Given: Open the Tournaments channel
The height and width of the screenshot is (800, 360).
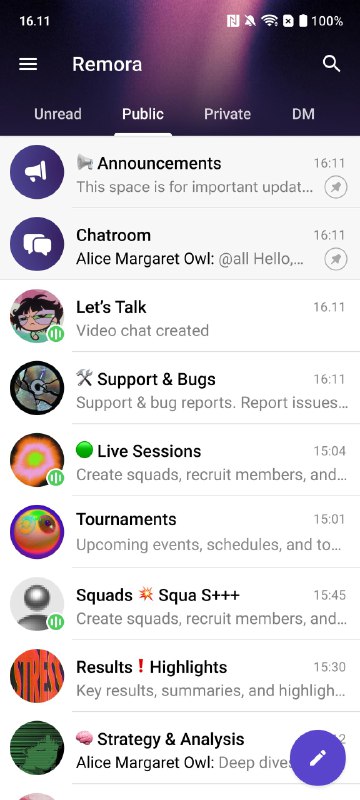Looking at the screenshot, I should pyautogui.click(x=180, y=532).
